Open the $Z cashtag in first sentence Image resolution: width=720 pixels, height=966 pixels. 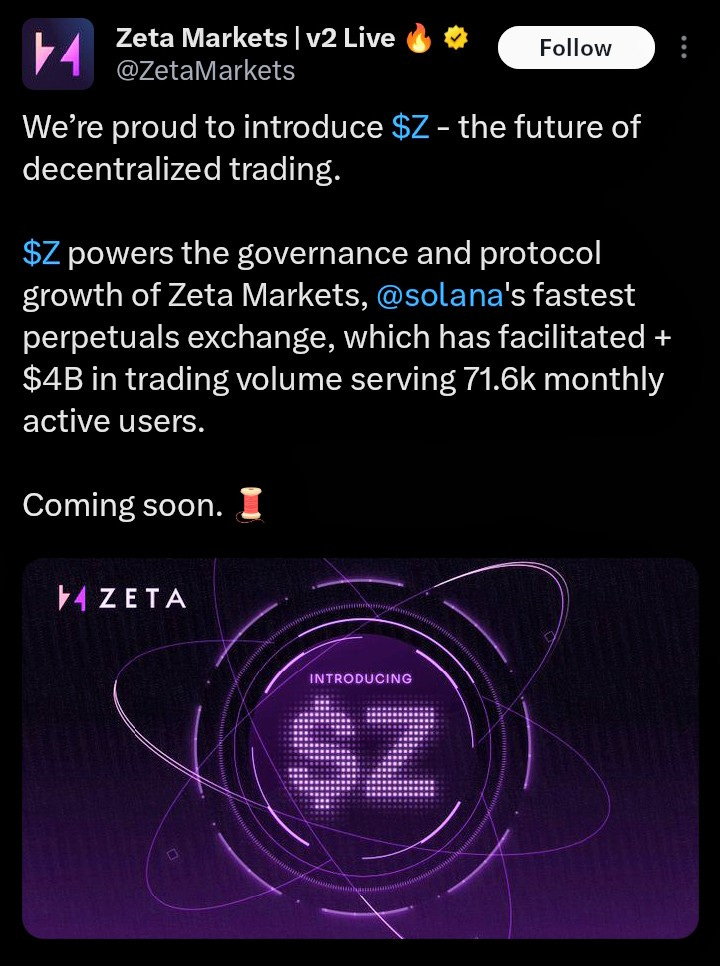point(411,128)
